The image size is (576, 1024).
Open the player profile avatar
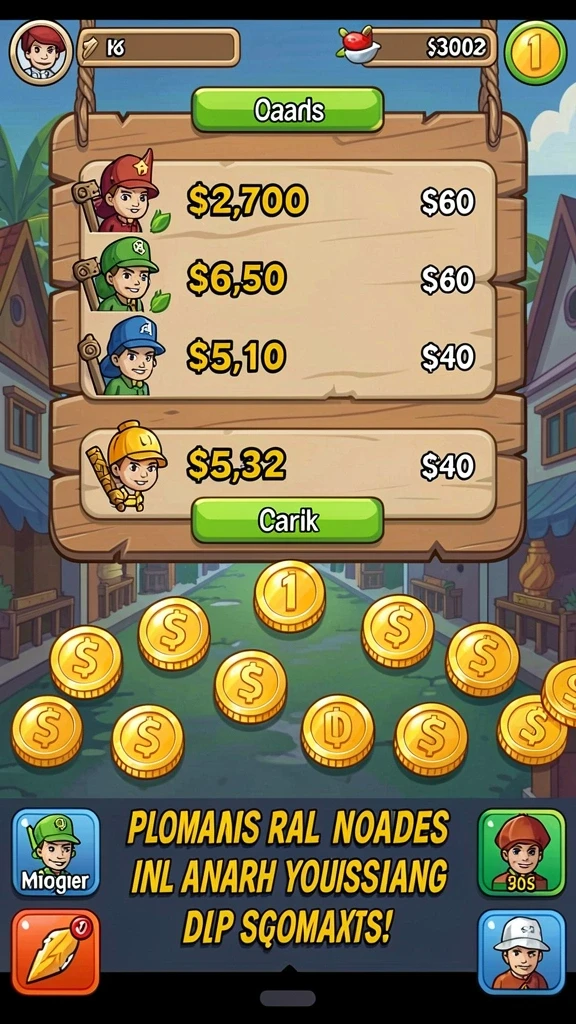coord(40,52)
